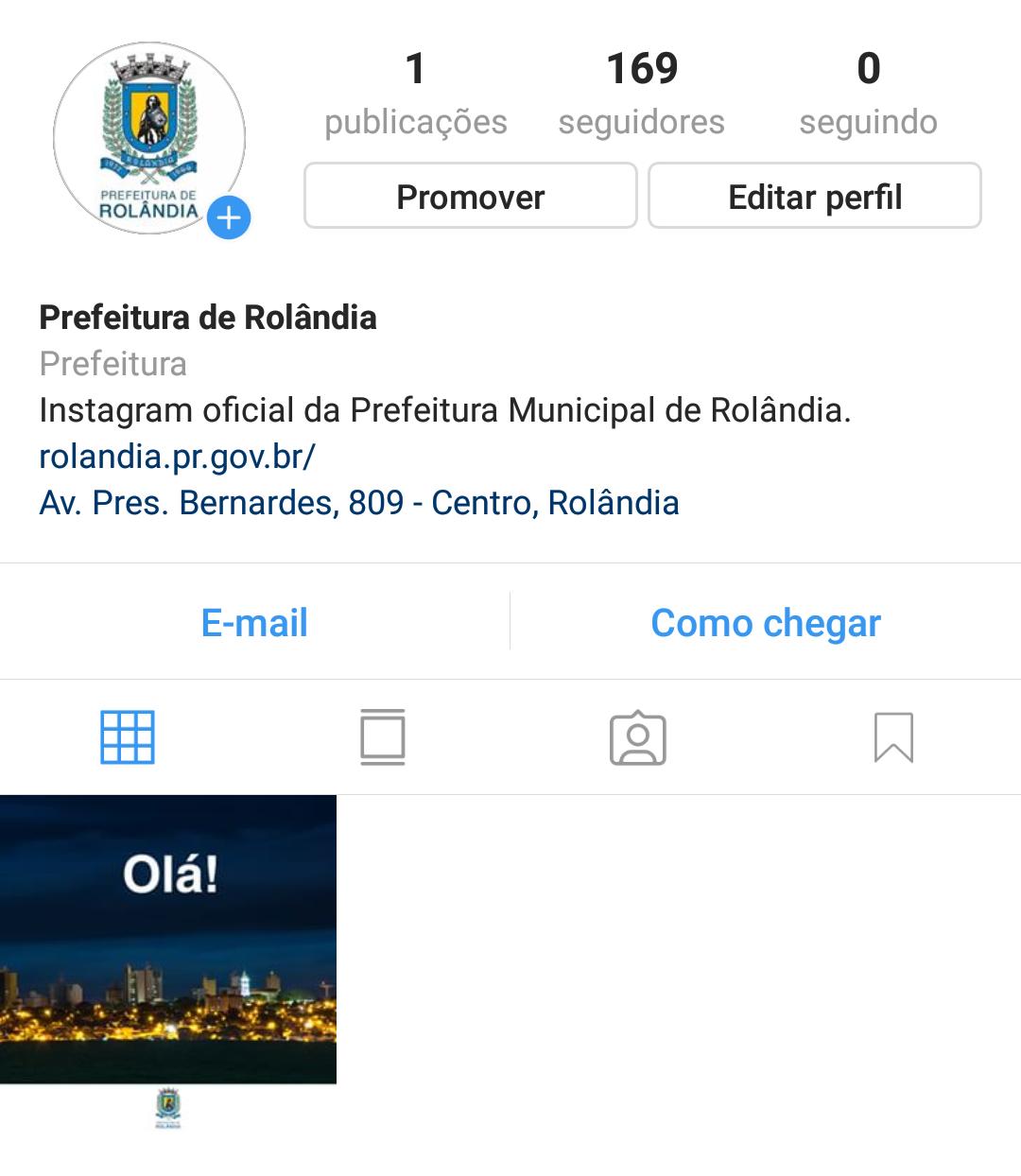This screenshot has width=1021, height=1176.
Task: Add a story via the plus badge
Action: [229, 218]
